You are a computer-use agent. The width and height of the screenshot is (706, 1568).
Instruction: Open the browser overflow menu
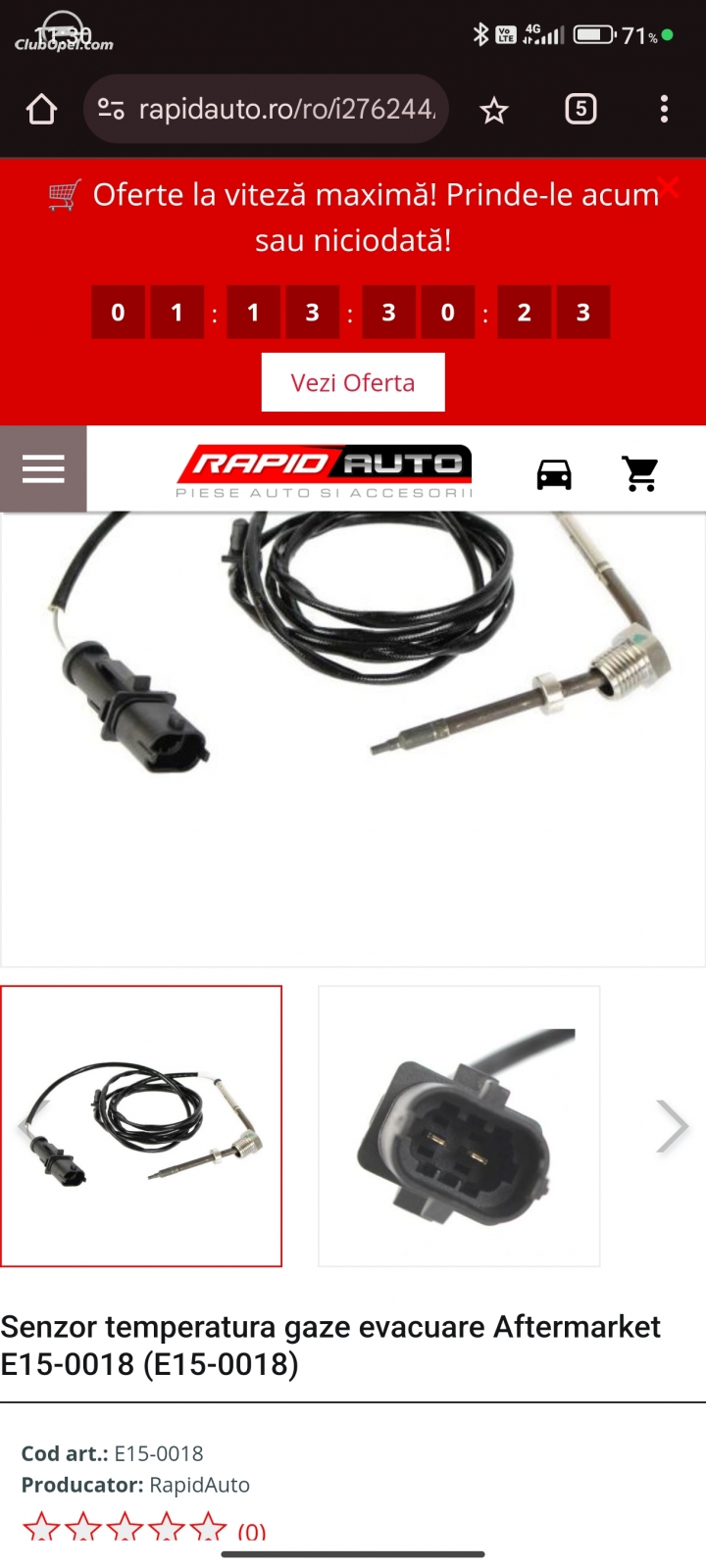(x=664, y=109)
